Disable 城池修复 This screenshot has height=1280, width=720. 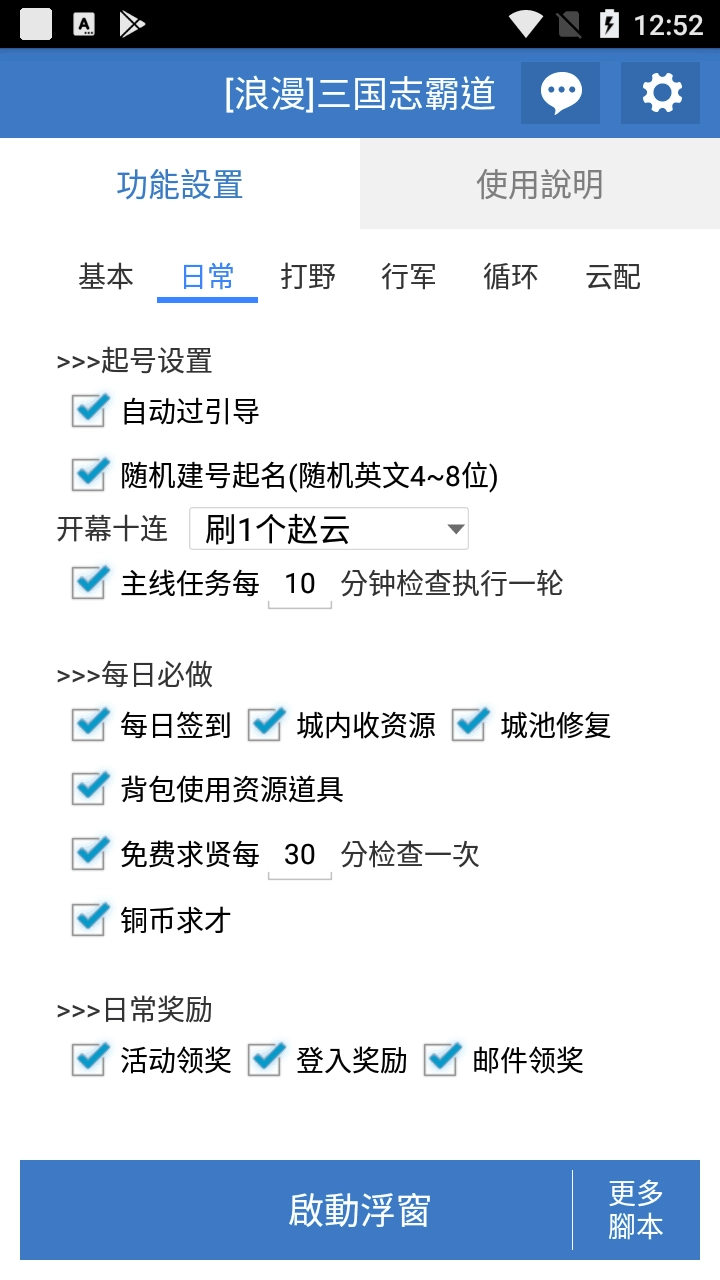click(x=469, y=724)
